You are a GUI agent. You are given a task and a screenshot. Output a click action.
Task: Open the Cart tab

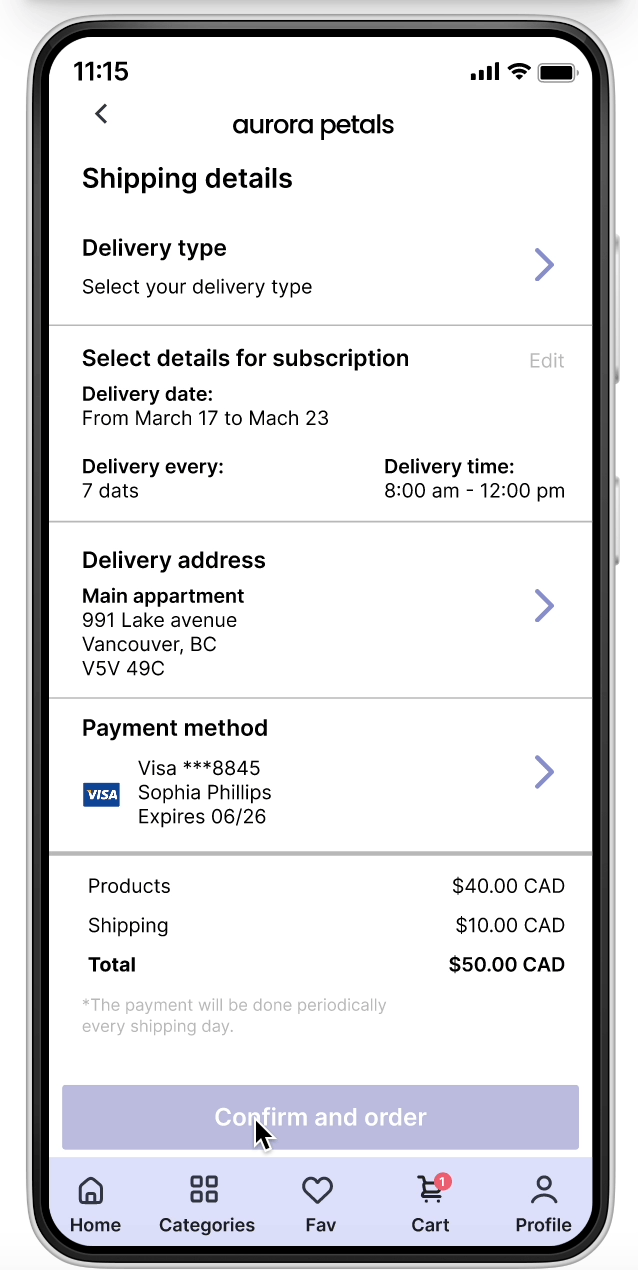pyautogui.click(x=431, y=1204)
